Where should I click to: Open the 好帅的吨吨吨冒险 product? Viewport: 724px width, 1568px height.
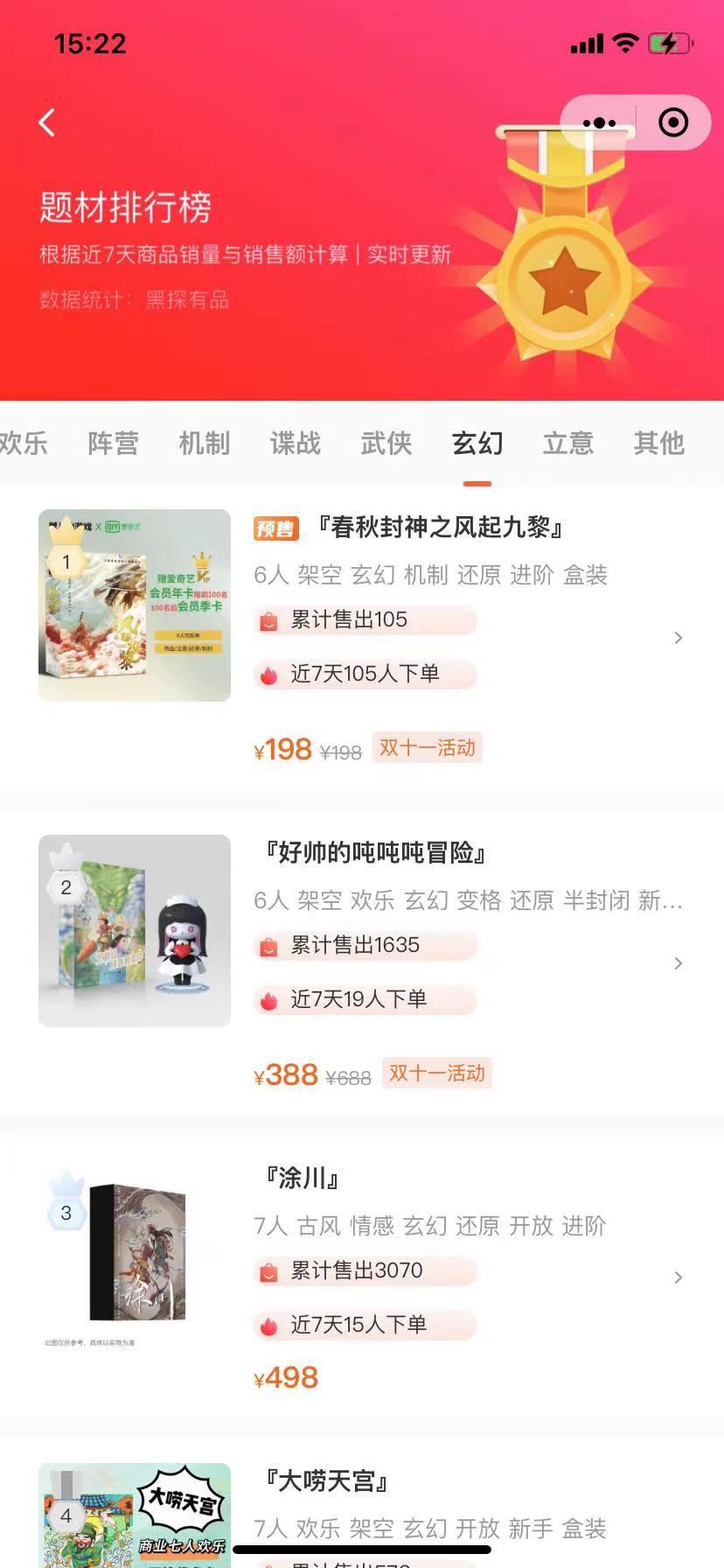(x=376, y=852)
